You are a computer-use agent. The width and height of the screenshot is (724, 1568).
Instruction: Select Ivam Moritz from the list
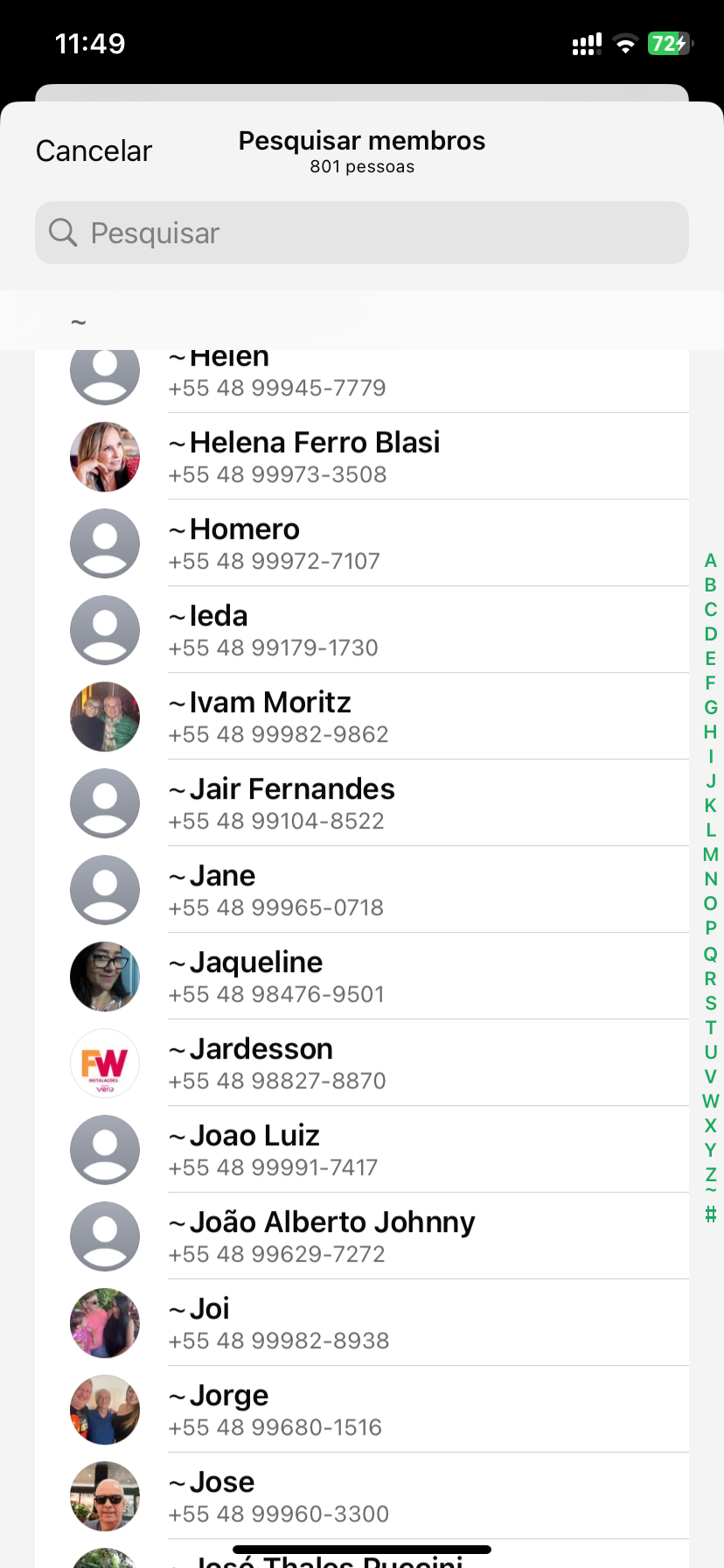pos(362,717)
